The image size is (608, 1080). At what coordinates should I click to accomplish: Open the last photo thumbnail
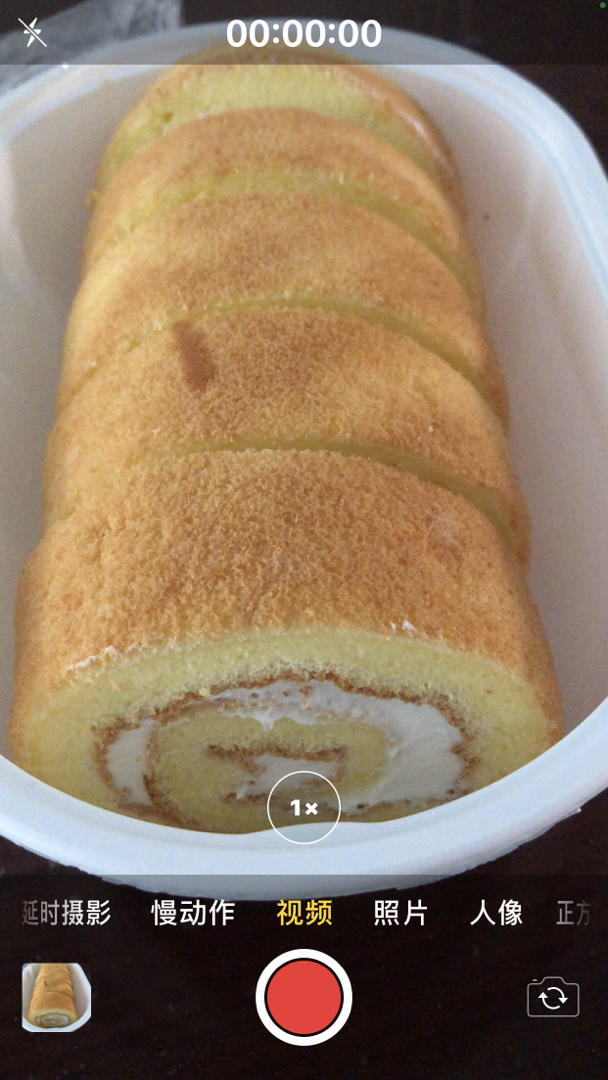[56, 997]
